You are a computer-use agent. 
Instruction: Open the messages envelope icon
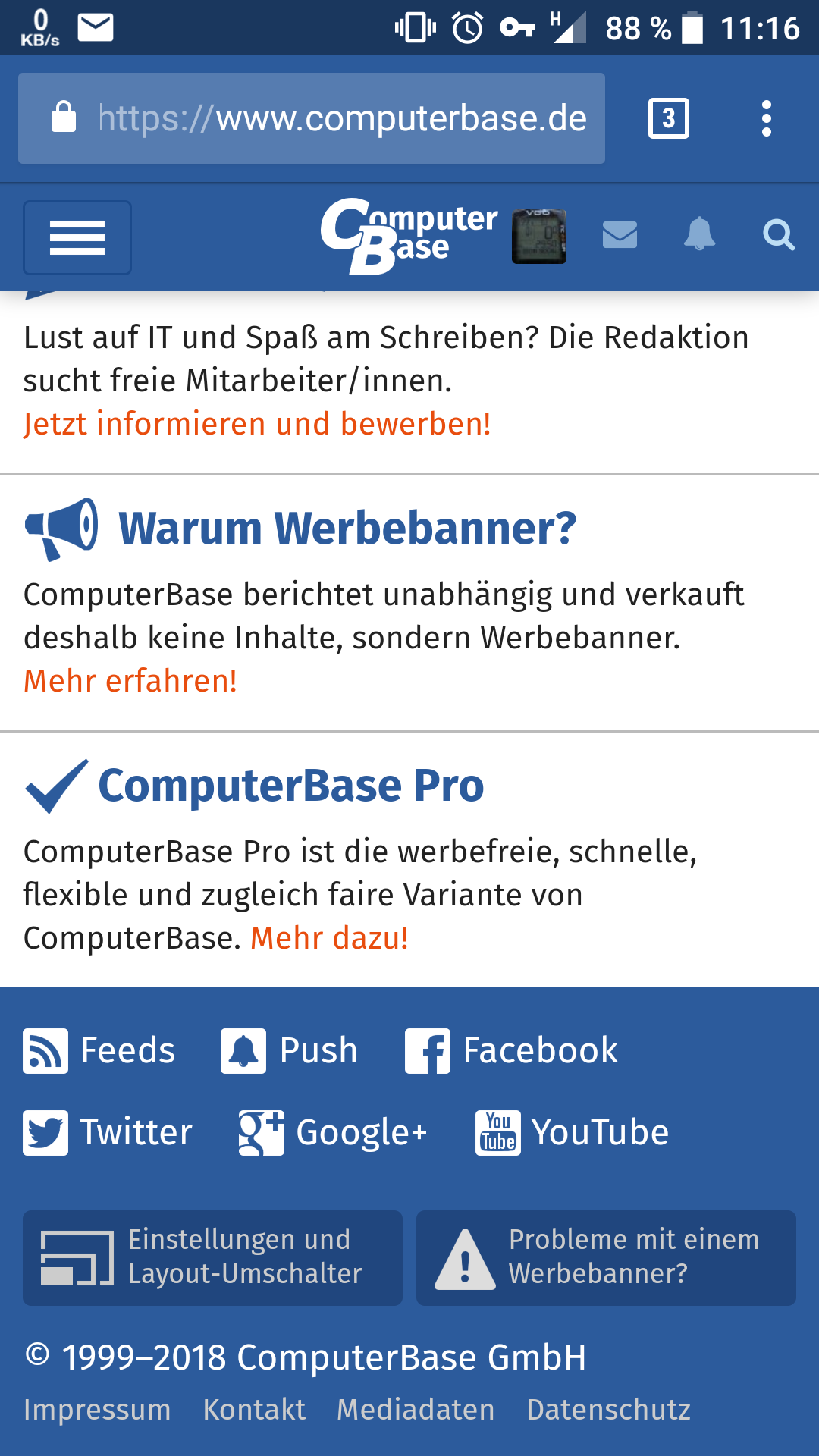coord(620,235)
